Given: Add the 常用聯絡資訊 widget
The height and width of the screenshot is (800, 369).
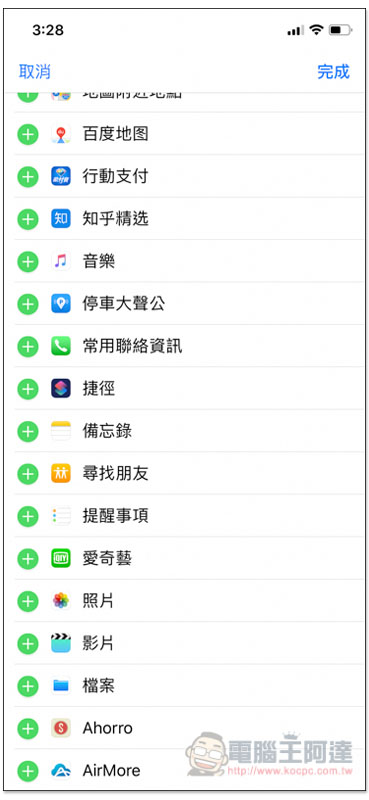Looking at the screenshot, I should 28,347.
